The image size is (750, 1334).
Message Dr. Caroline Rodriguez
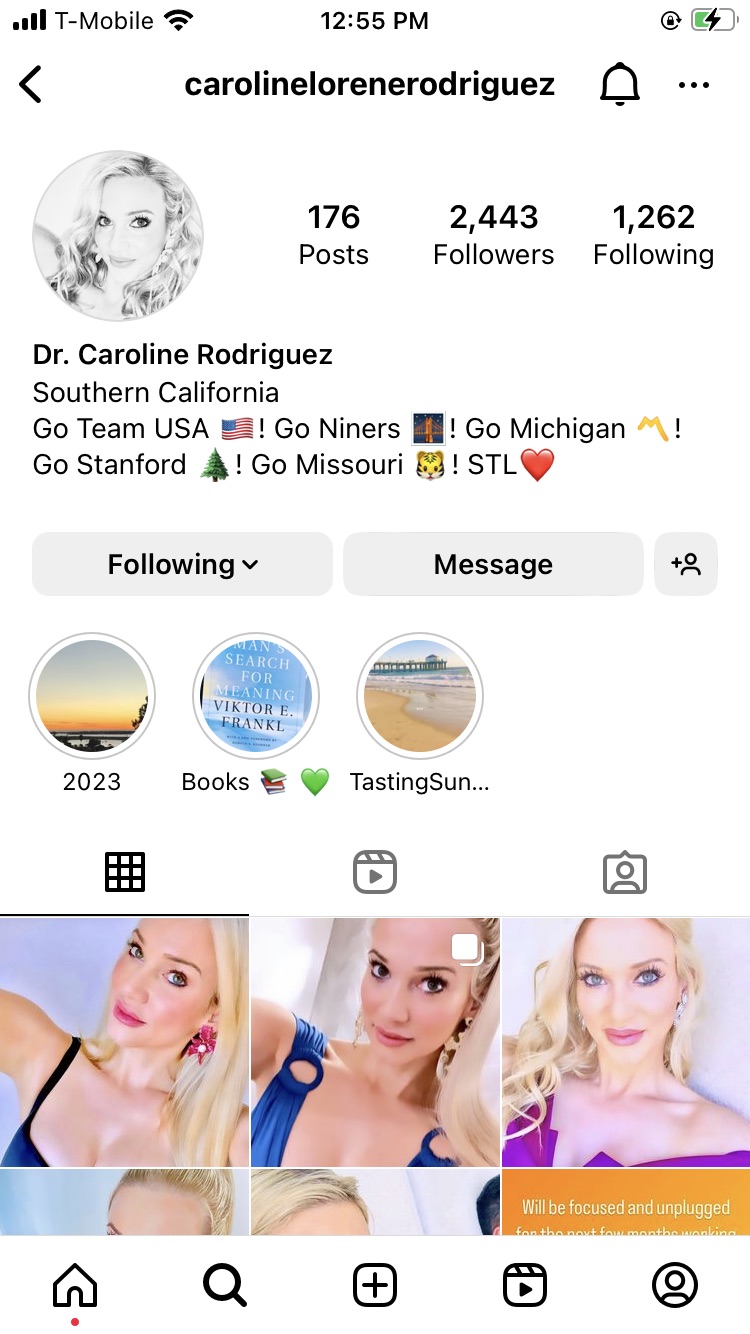point(493,564)
